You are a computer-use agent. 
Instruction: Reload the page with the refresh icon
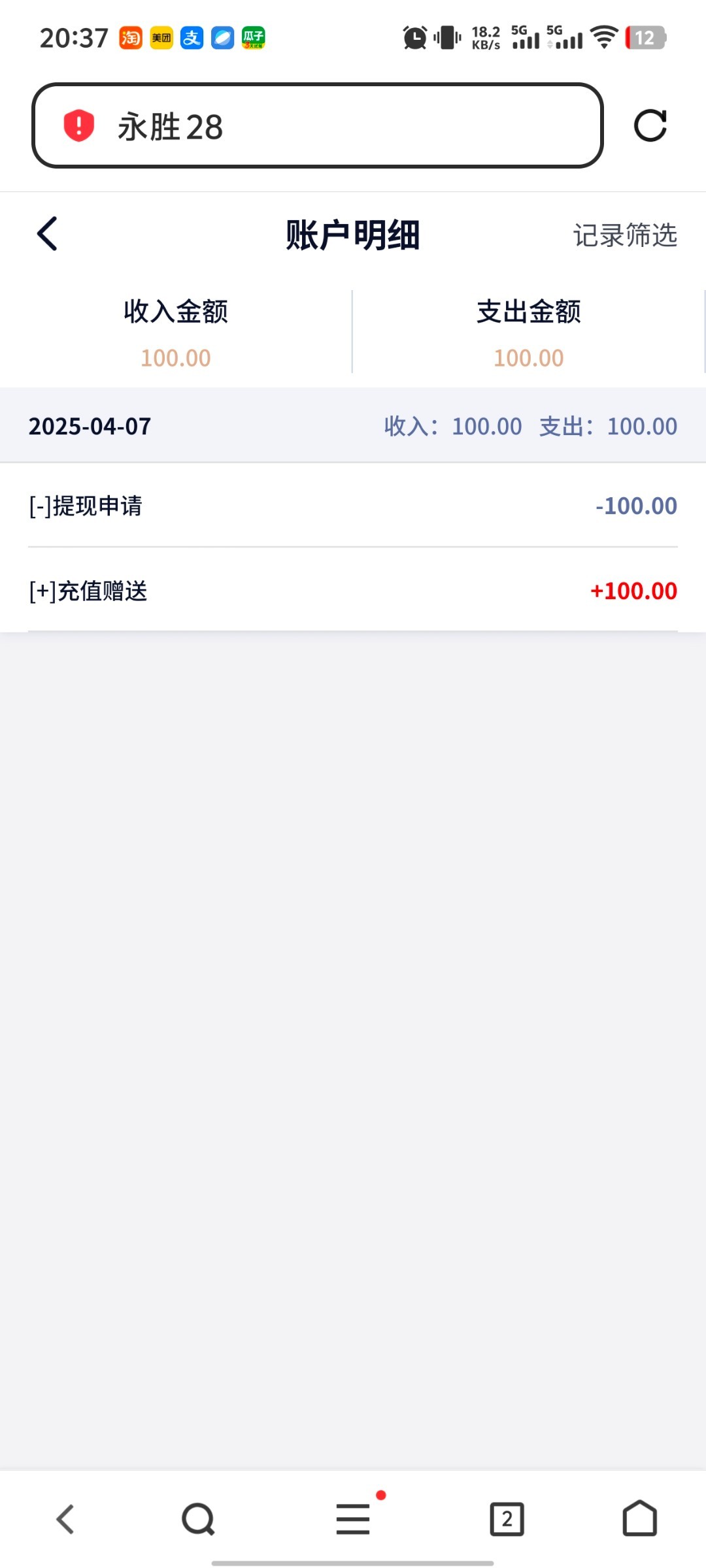pos(650,125)
